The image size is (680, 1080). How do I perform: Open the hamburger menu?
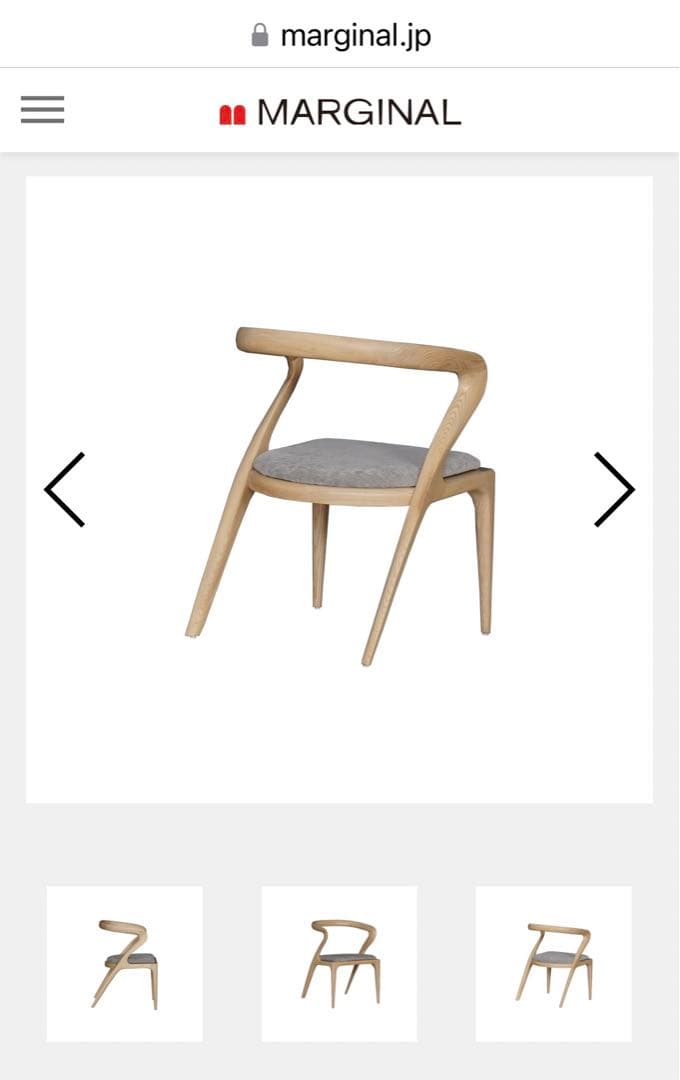(42, 110)
